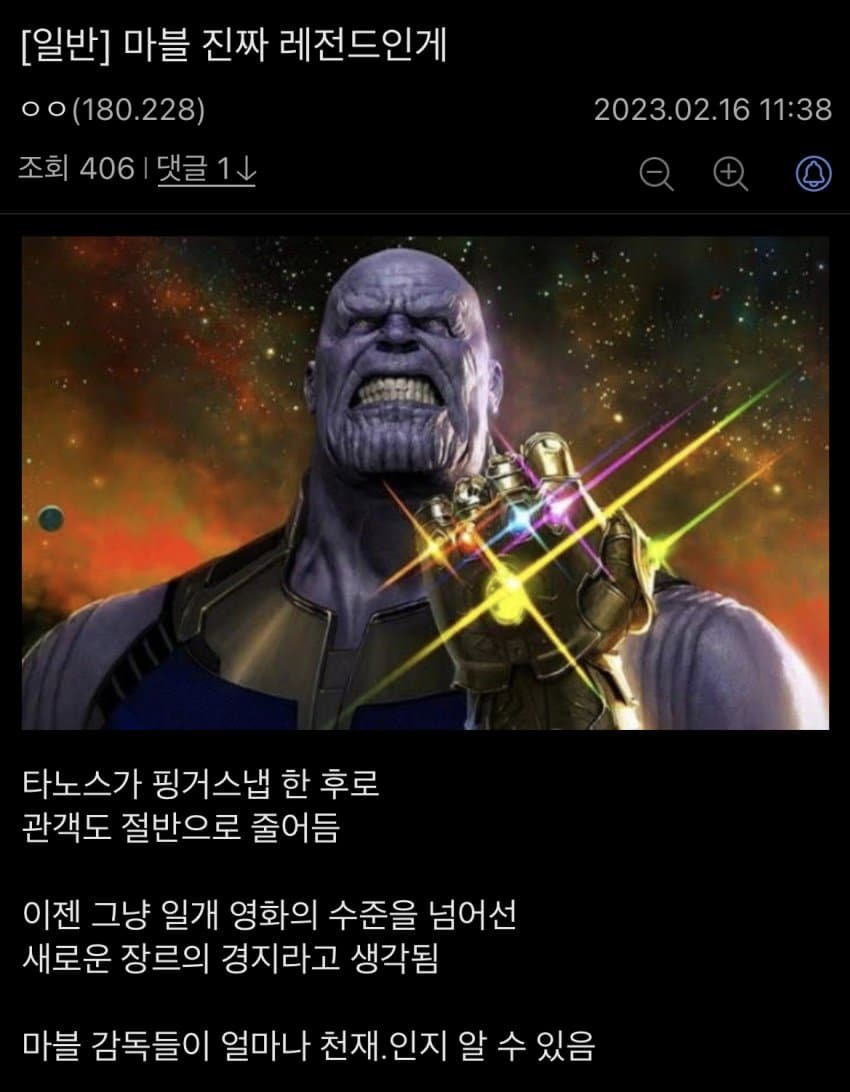Tap the notification bell icon
Viewport: 850px width, 1092px height.
point(812,174)
